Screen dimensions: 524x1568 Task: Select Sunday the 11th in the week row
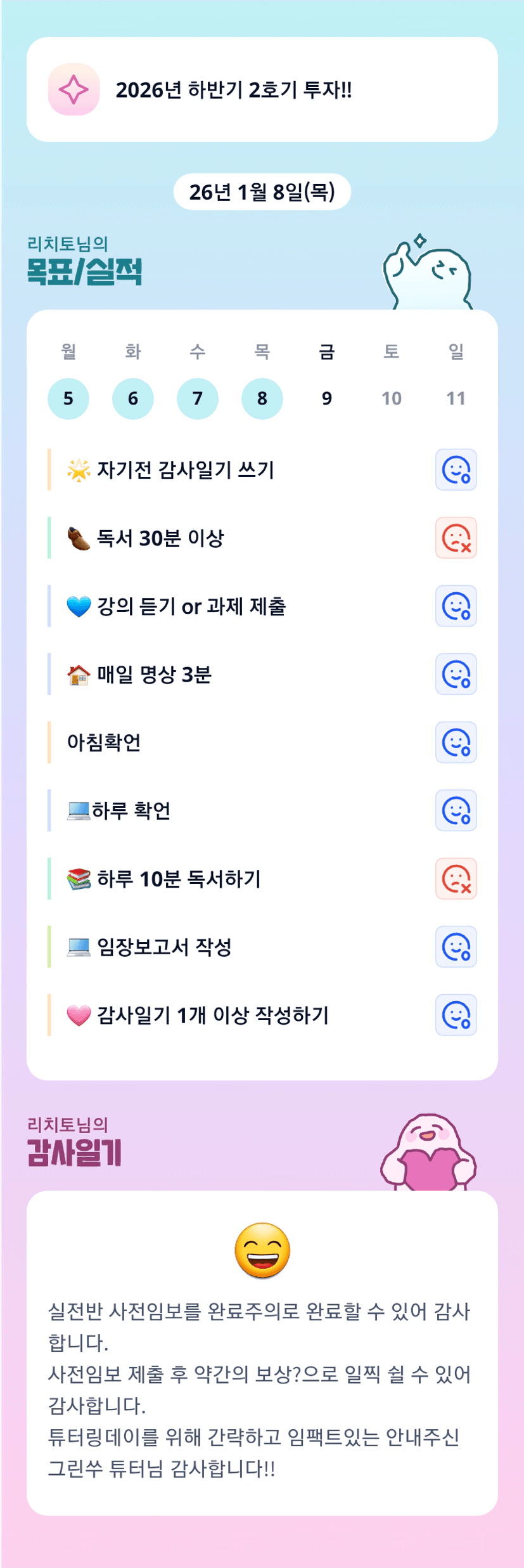(x=456, y=398)
